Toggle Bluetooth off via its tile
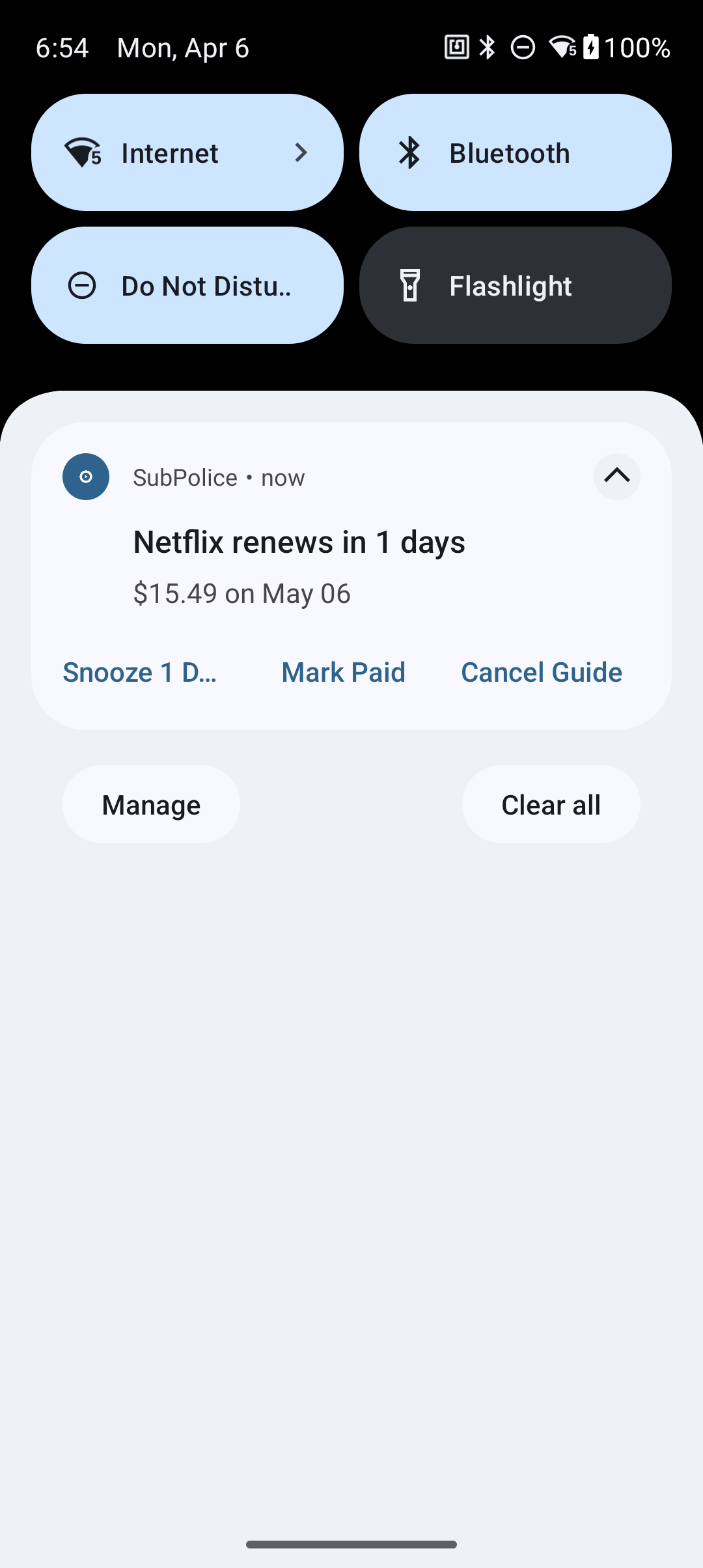 click(514, 152)
